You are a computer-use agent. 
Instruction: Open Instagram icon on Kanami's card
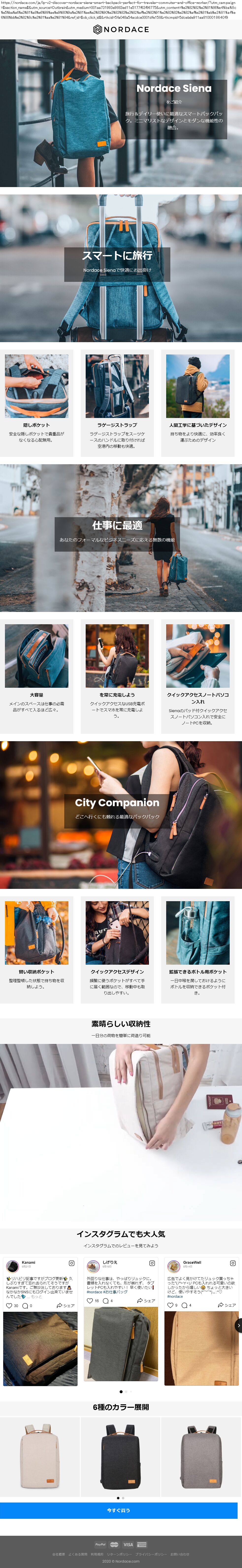click(71, 1263)
